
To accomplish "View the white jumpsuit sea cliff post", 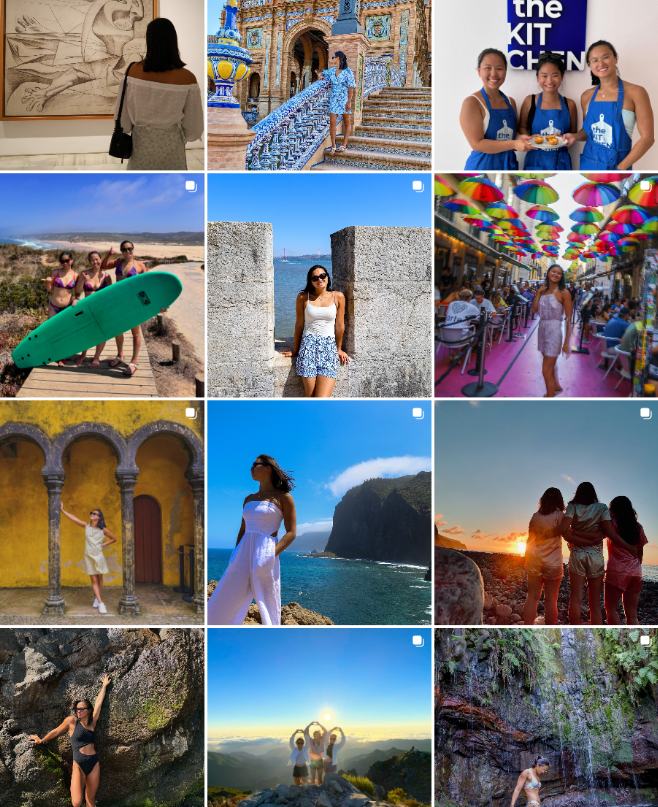I will click(319, 512).
